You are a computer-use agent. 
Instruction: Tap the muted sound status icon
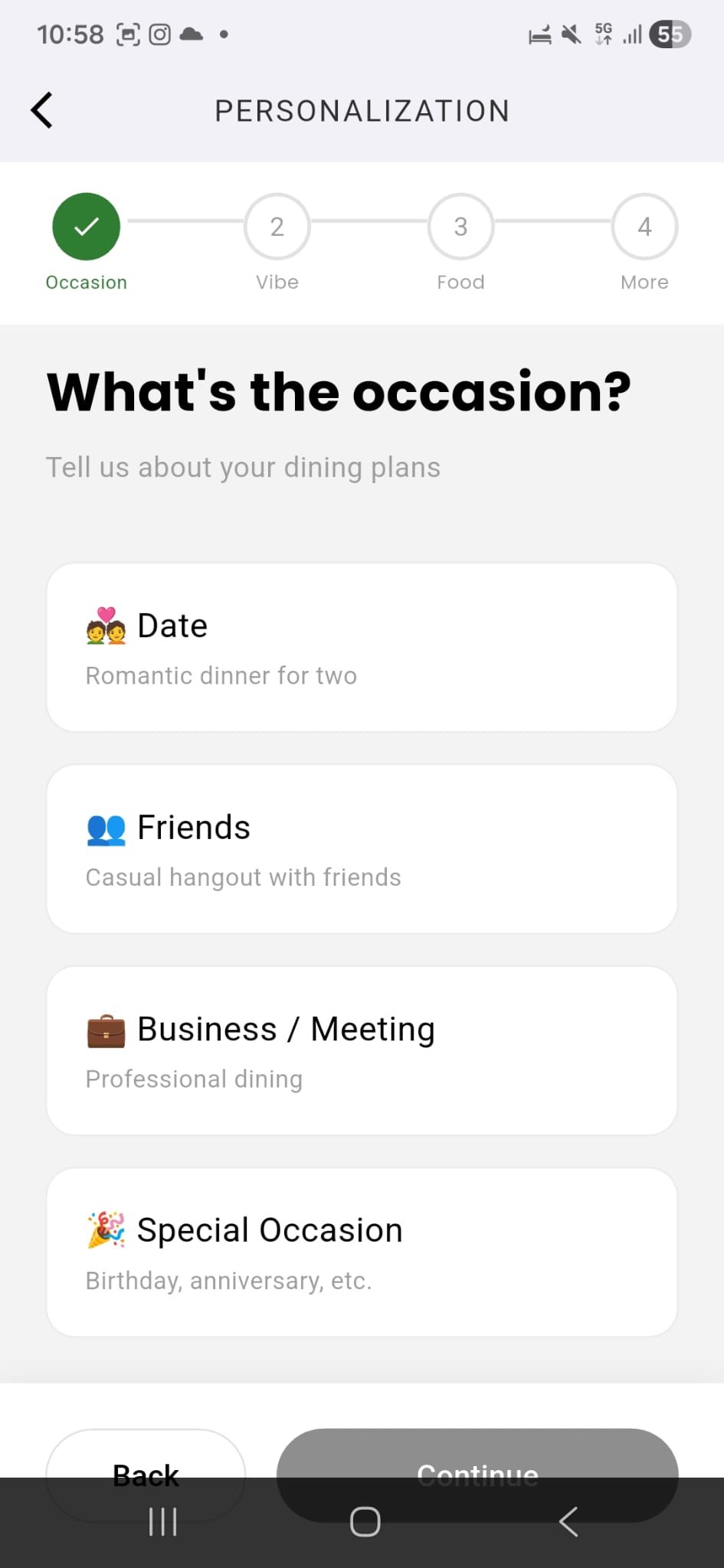pos(570,34)
